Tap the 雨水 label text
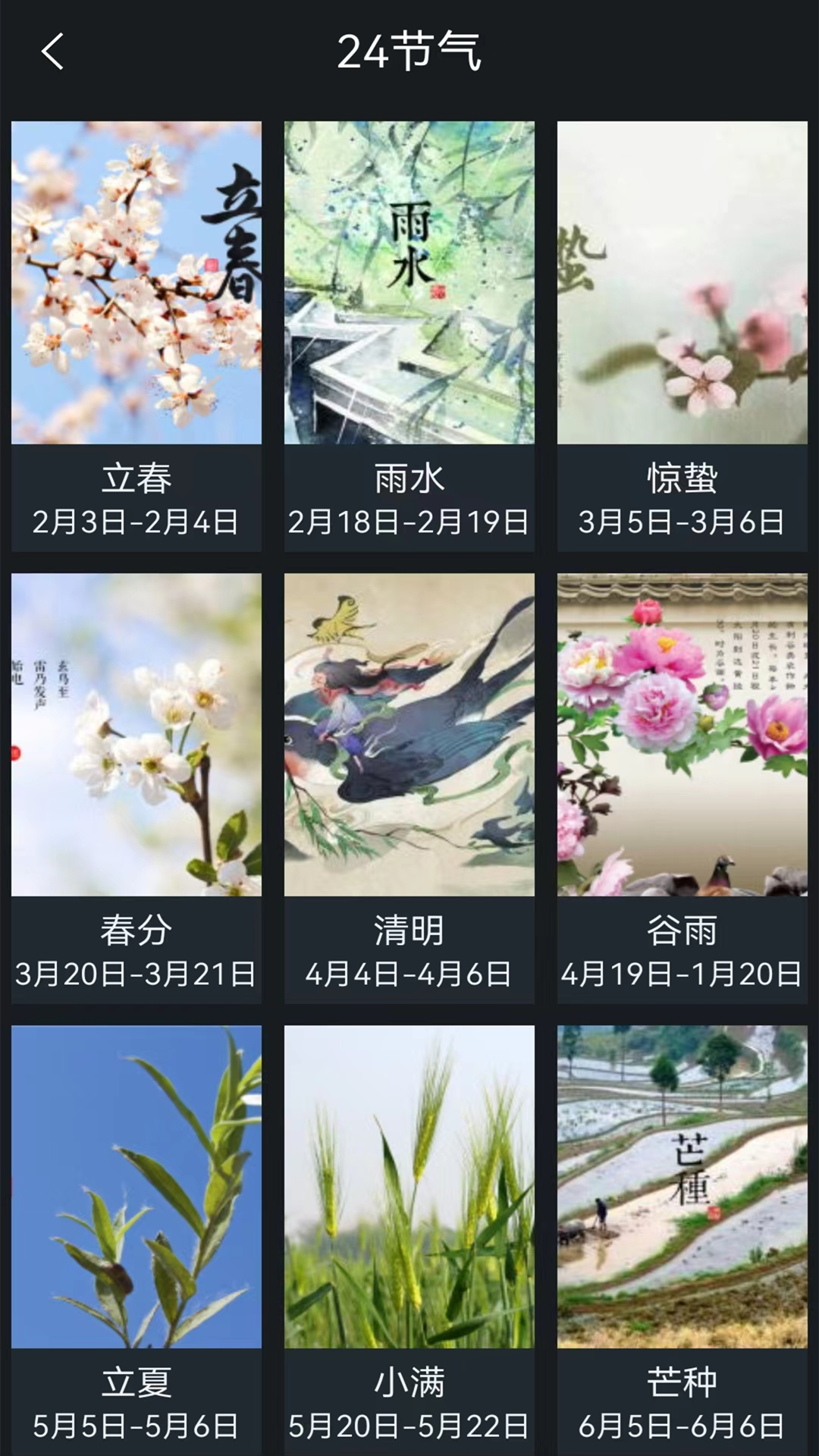The image size is (819, 1456). [409, 476]
